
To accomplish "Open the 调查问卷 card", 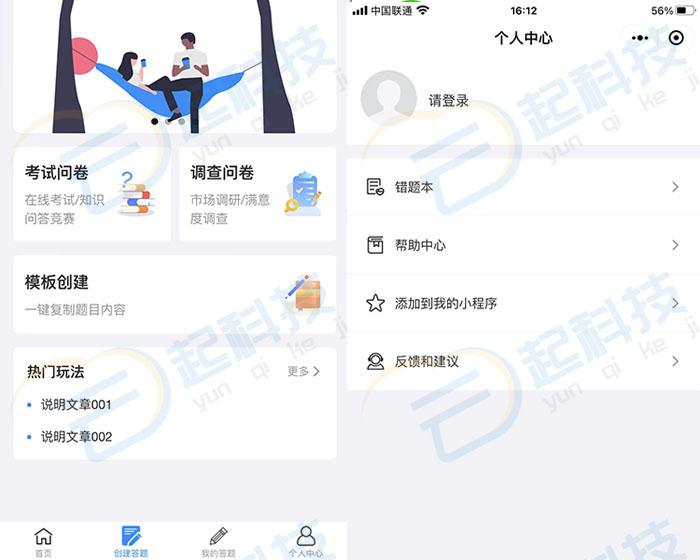I will pos(258,194).
